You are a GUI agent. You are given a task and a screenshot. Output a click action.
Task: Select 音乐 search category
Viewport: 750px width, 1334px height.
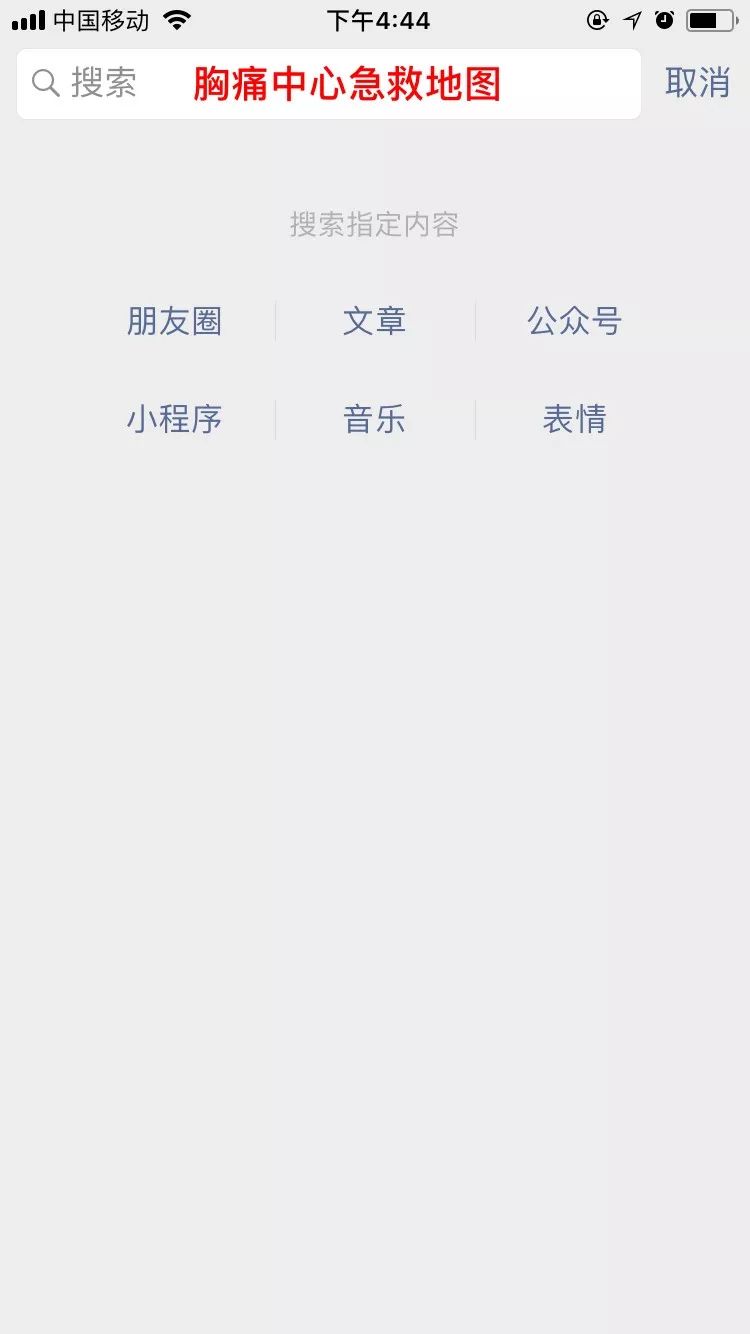[375, 419]
